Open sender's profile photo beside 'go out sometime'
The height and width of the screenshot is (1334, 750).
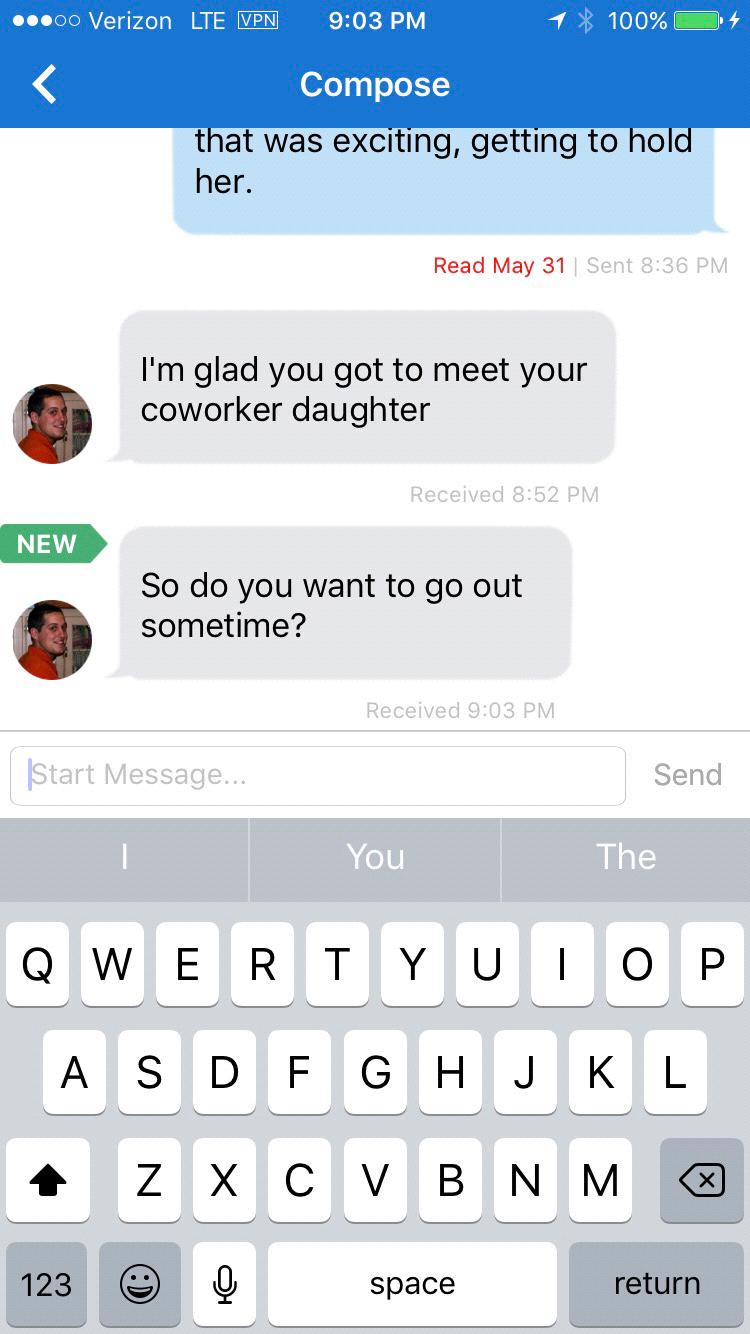pyautogui.click(x=52, y=640)
